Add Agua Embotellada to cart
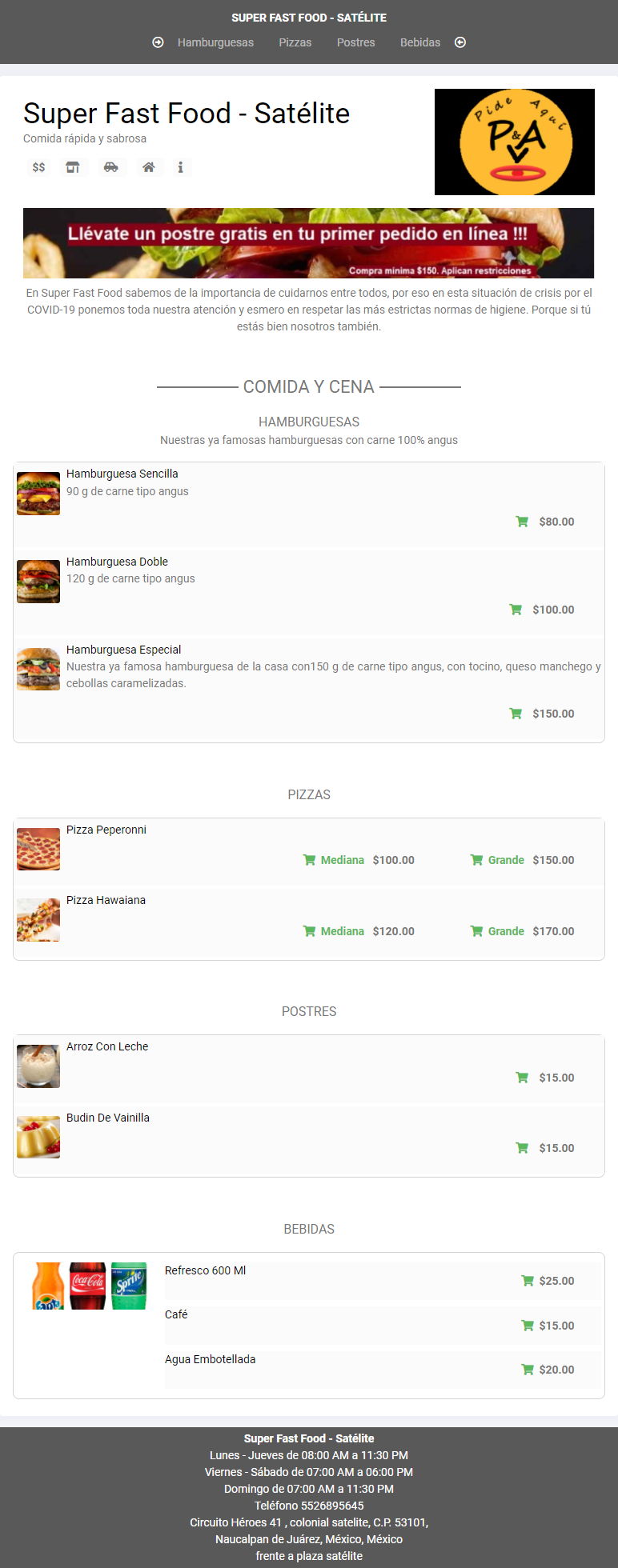Viewport: 618px width, 1568px height. [x=528, y=1370]
